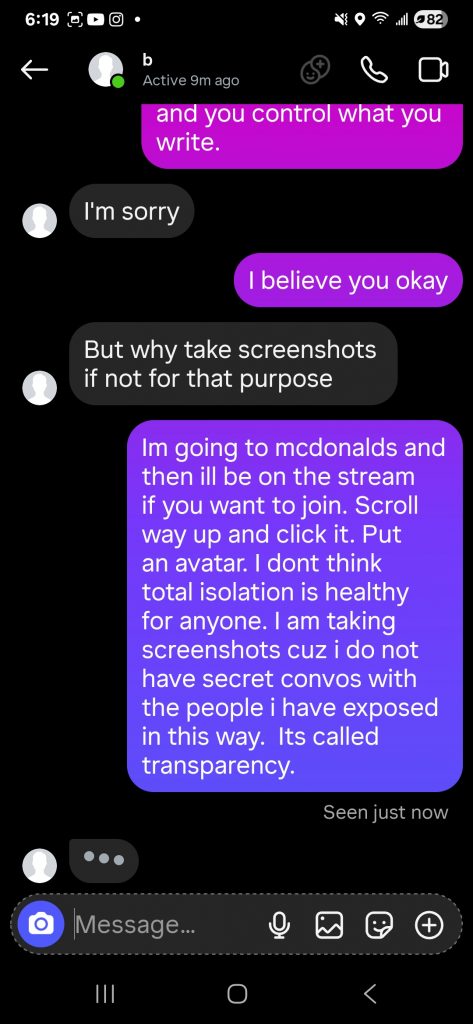Open the sticker and GIF picker
This screenshot has height=1024, width=473.
pyautogui.click(x=380, y=924)
